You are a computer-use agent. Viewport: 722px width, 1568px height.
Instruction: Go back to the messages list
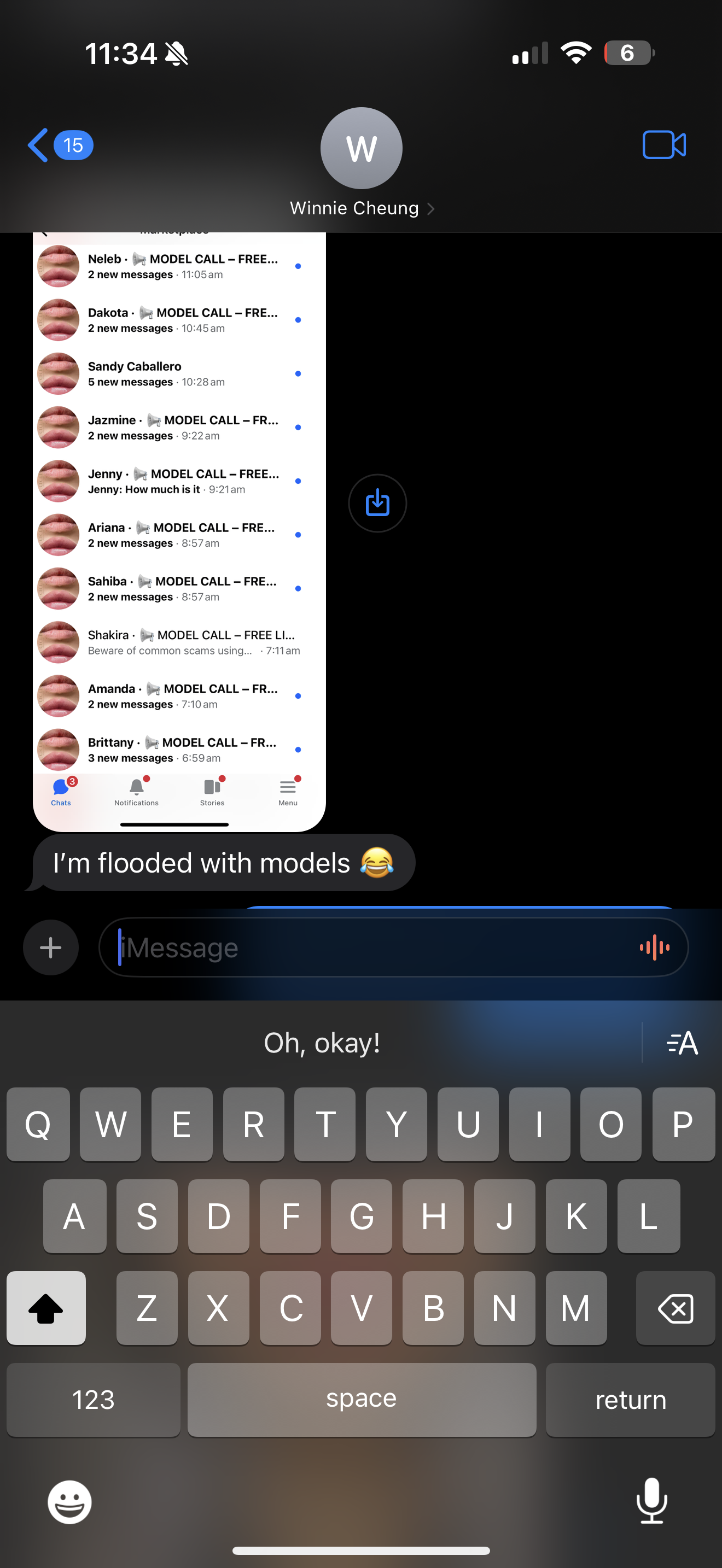pos(59,145)
